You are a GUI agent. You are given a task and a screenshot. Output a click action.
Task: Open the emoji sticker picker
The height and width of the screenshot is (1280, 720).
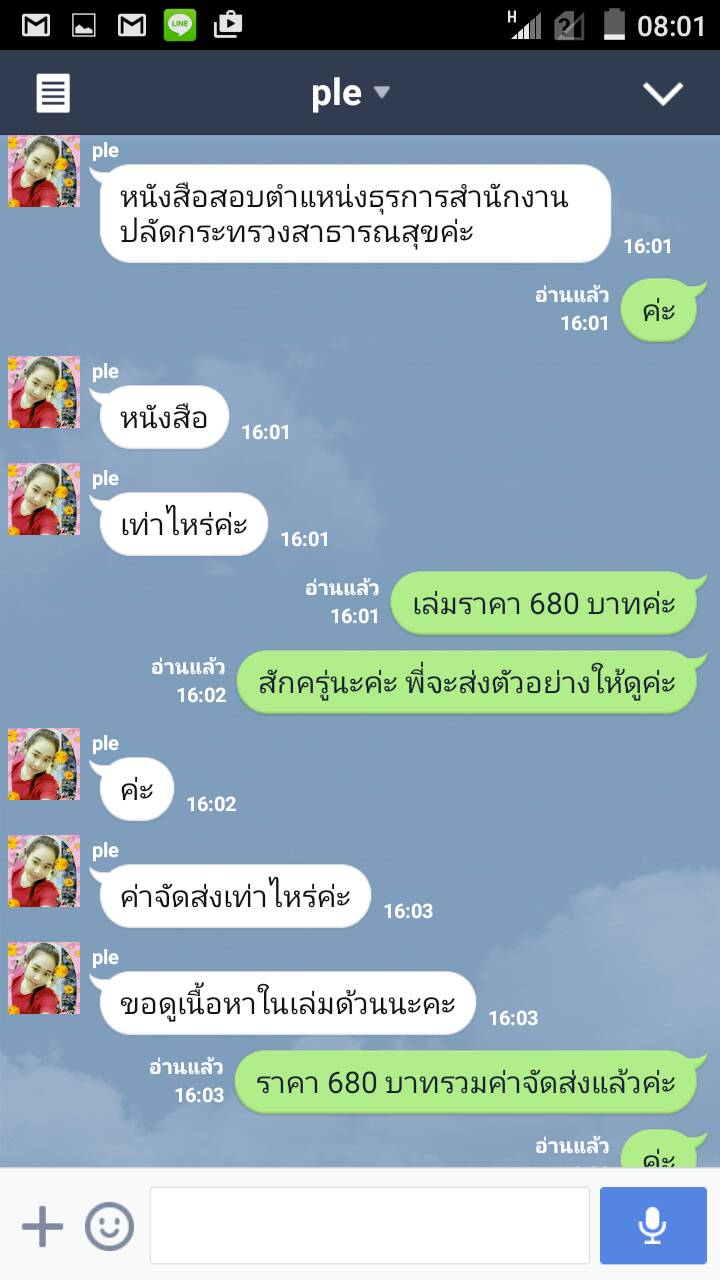109,1226
